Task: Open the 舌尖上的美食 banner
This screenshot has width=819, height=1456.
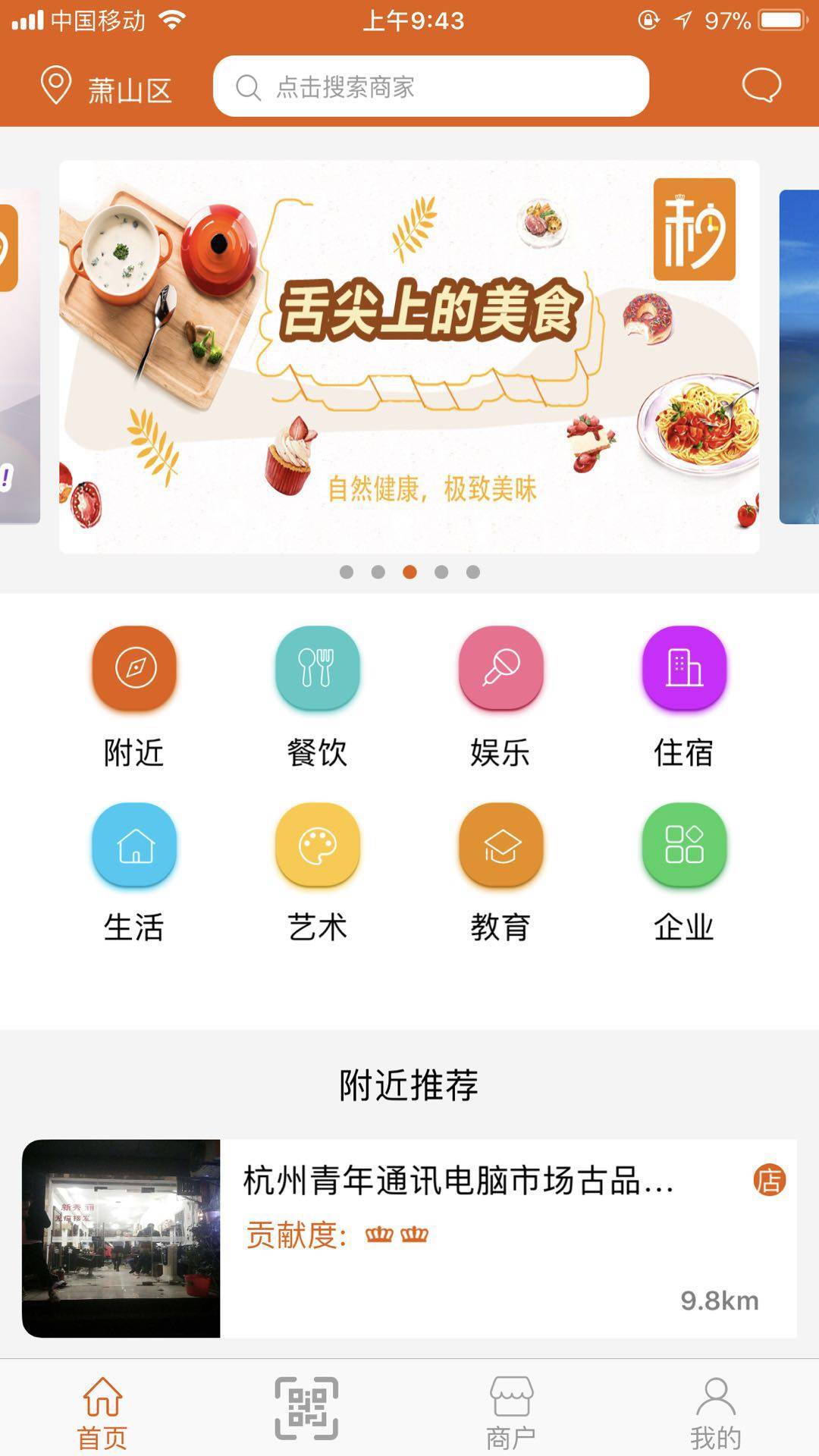Action: tap(409, 356)
